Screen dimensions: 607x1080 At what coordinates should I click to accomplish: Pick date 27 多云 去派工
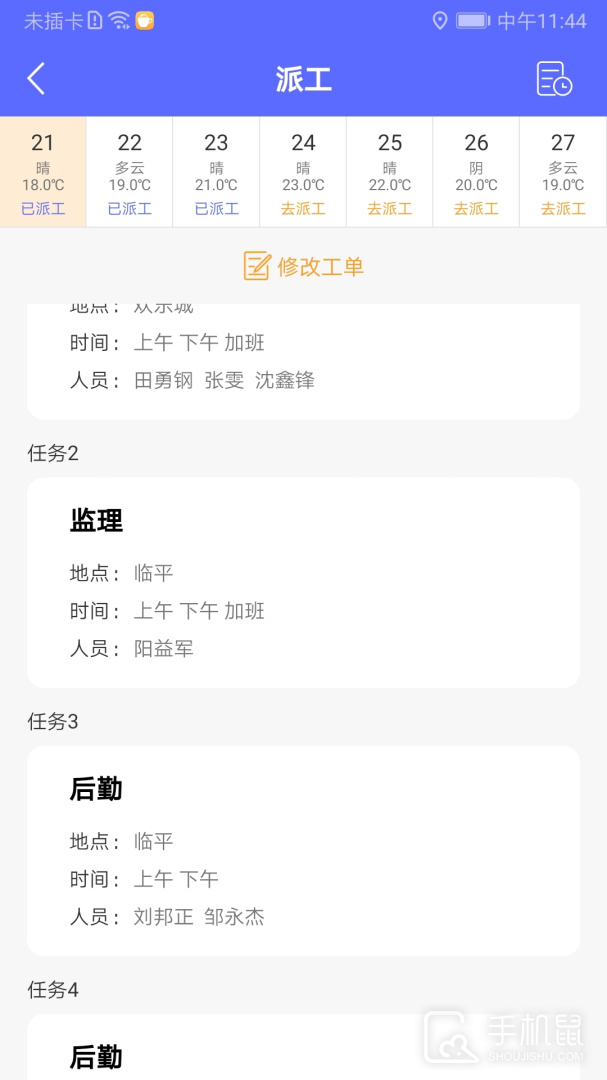tap(563, 172)
